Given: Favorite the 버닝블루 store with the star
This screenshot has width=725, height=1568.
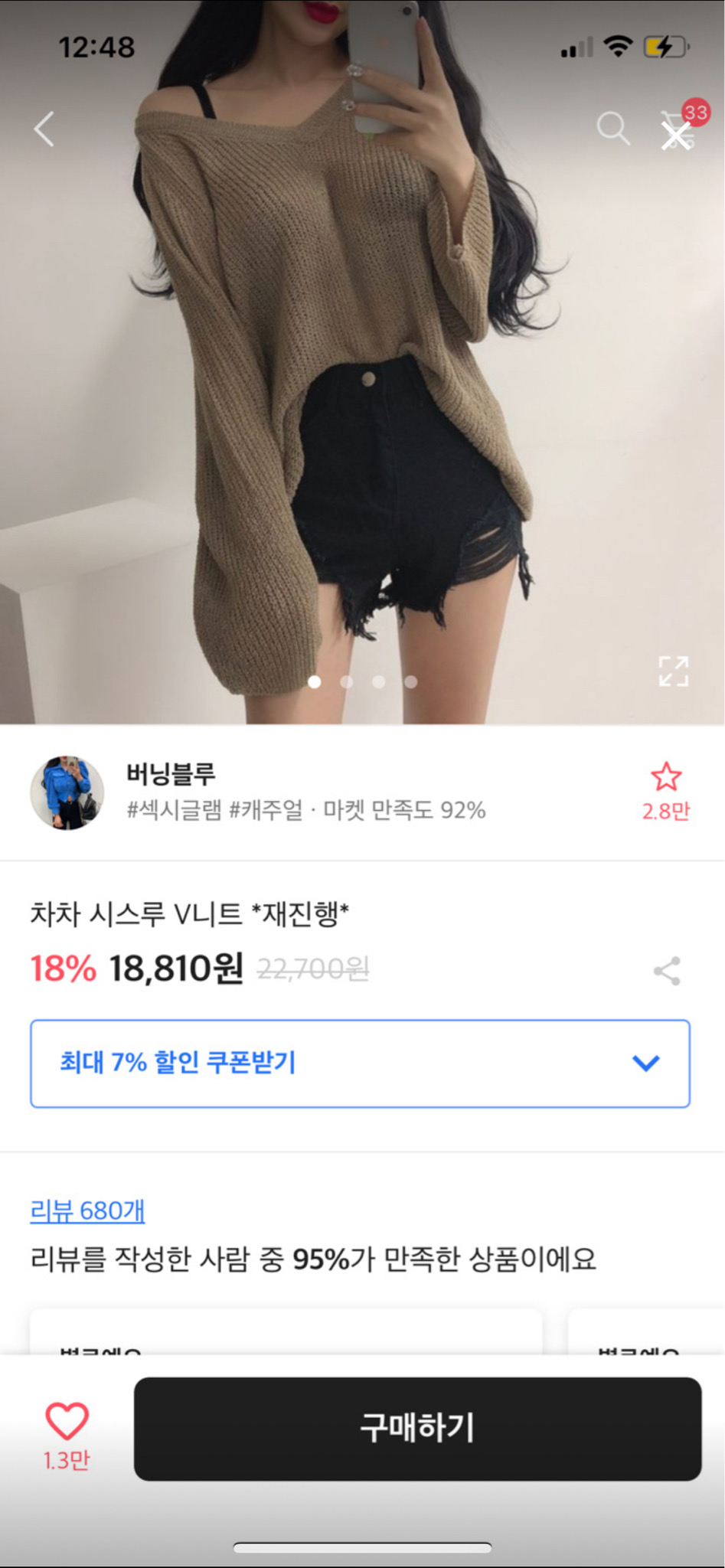Looking at the screenshot, I should click(x=666, y=776).
